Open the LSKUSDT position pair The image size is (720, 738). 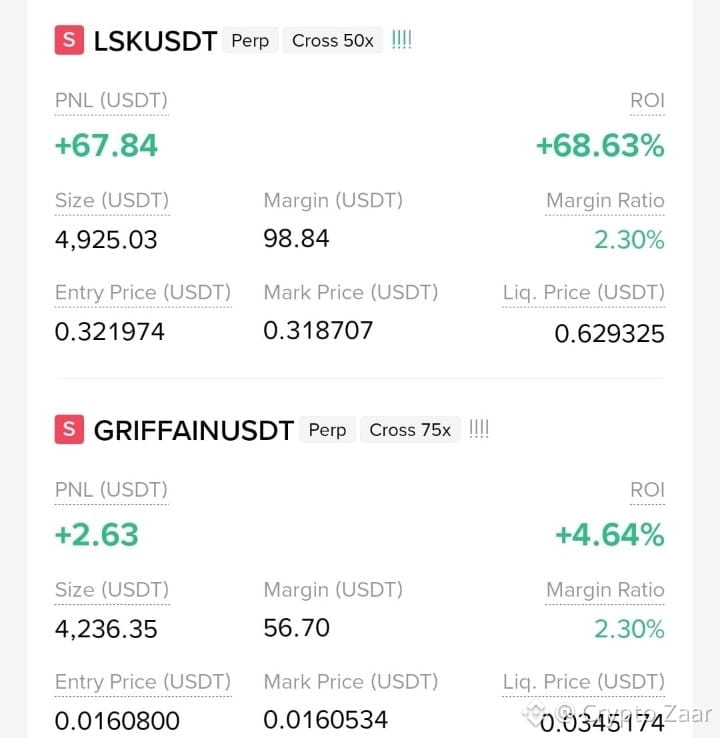click(x=155, y=41)
